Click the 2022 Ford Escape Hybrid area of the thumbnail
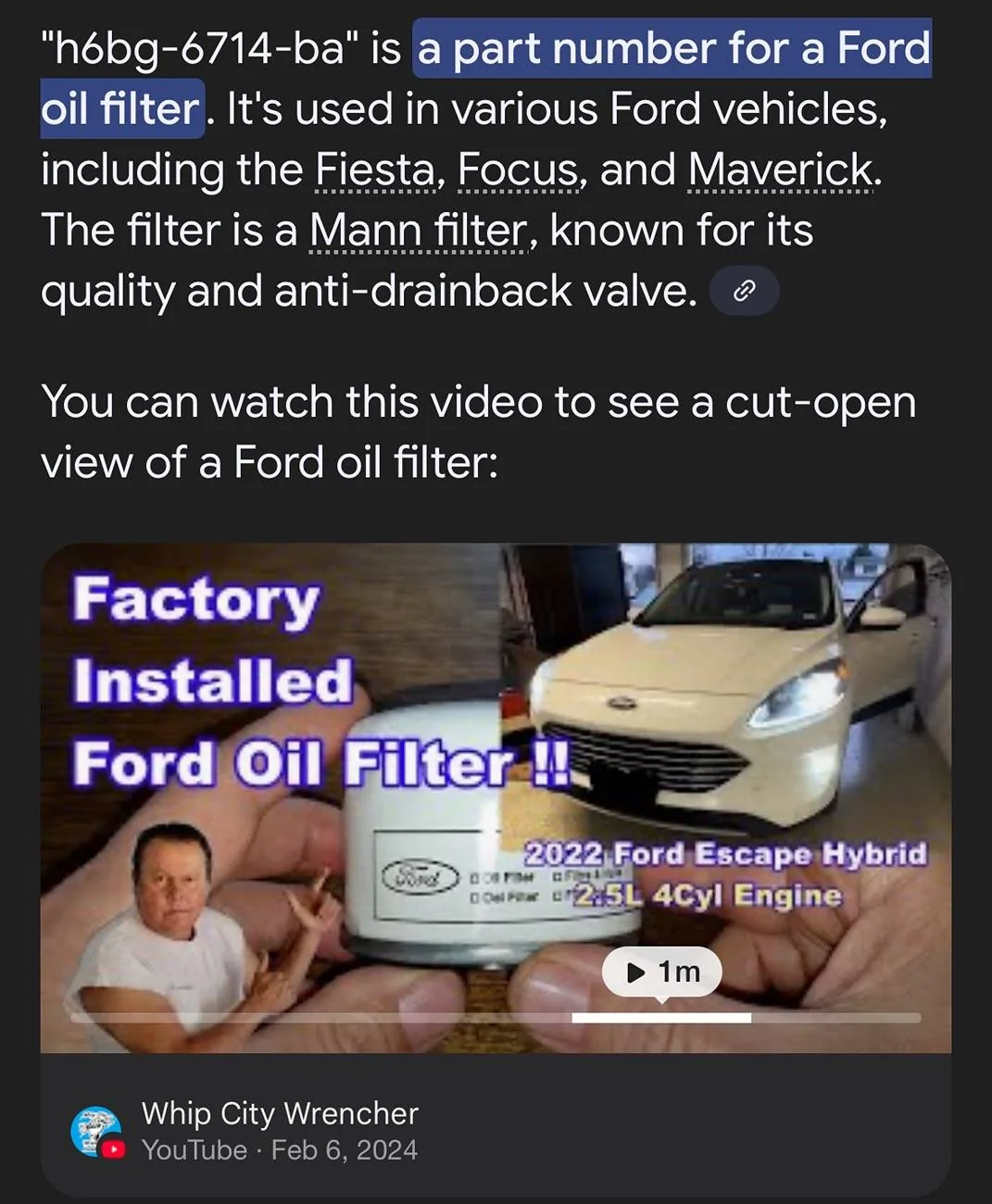This screenshot has height=1204, width=992. point(725,855)
